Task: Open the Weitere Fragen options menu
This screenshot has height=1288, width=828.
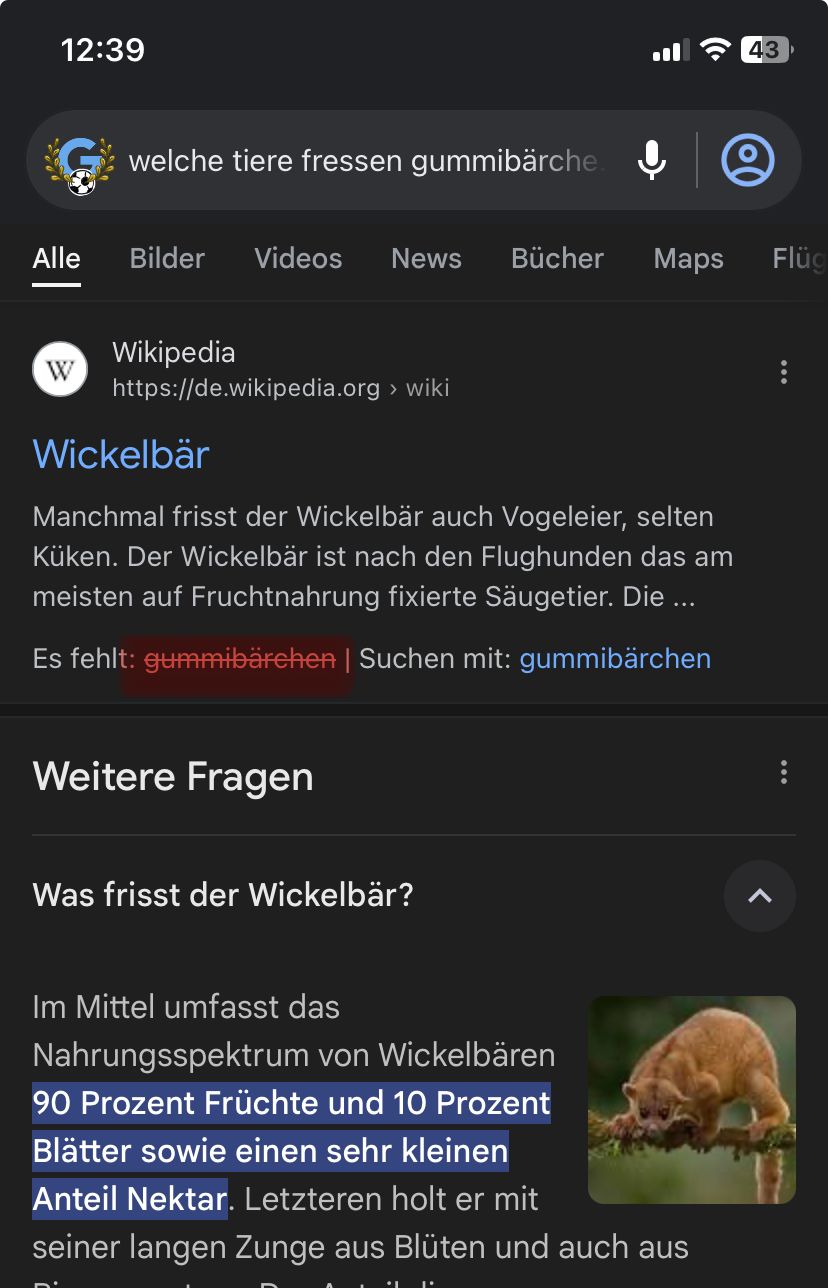Action: click(x=783, y=772)
